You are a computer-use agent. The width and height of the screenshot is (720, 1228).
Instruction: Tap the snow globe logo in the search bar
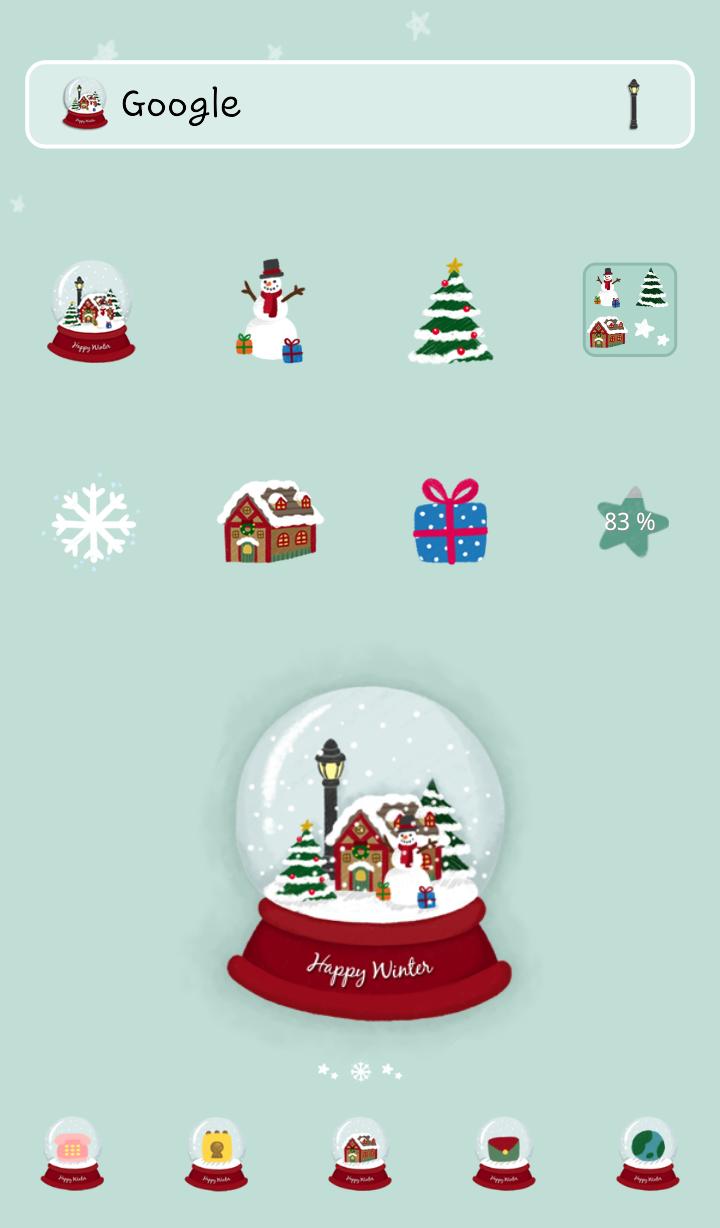83,103
